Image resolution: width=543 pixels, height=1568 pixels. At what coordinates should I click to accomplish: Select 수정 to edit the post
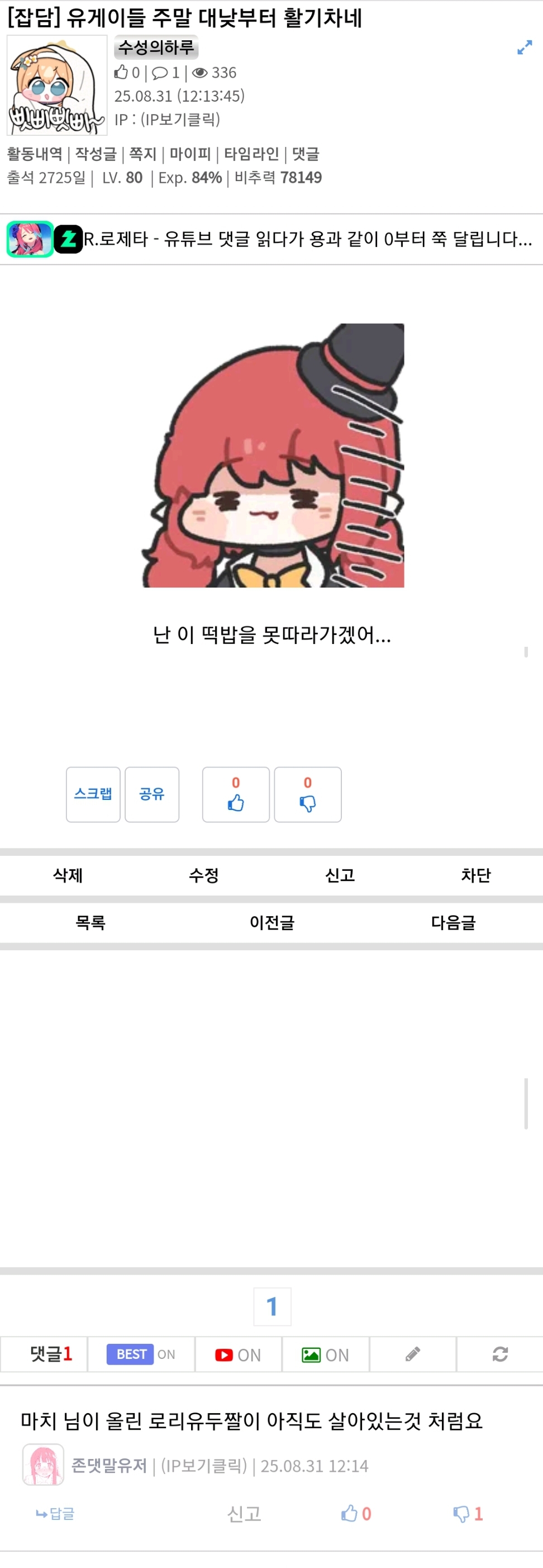(x=204, y=875)
